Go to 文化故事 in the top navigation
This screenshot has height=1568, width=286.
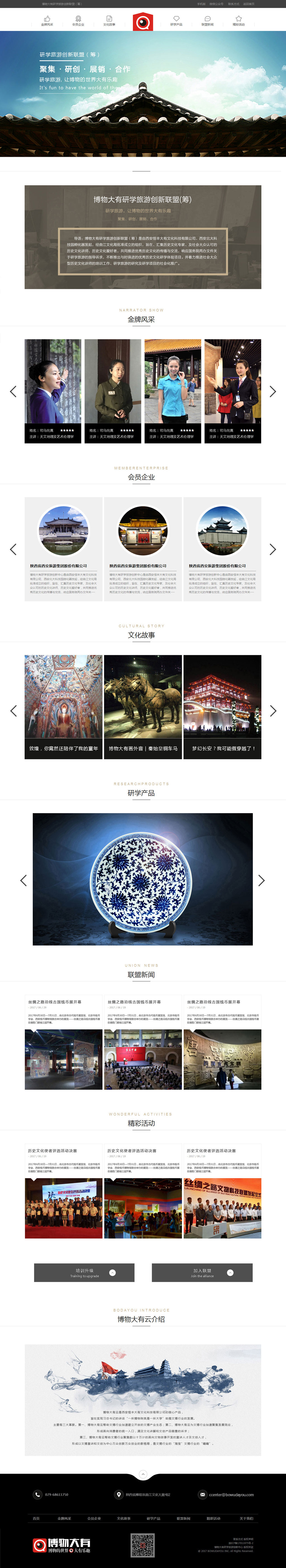coord(109,21)
